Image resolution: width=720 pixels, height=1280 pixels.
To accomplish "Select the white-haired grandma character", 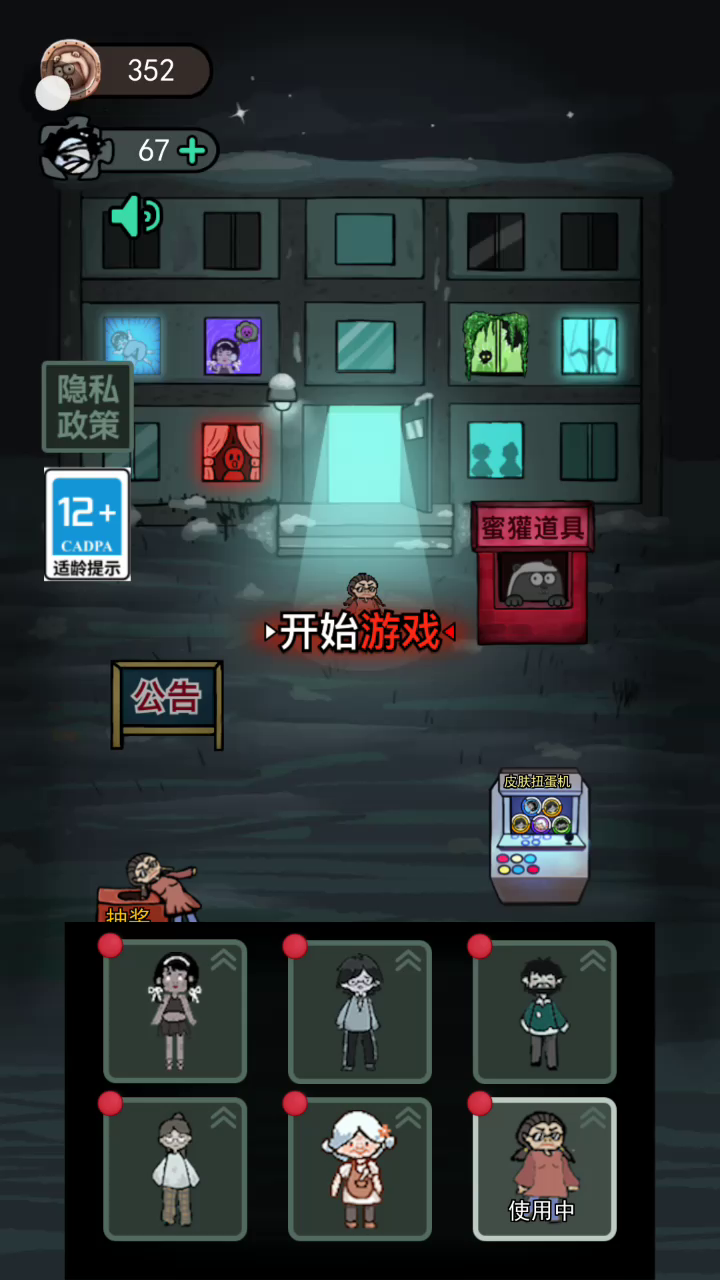I will click(360, 1169).
